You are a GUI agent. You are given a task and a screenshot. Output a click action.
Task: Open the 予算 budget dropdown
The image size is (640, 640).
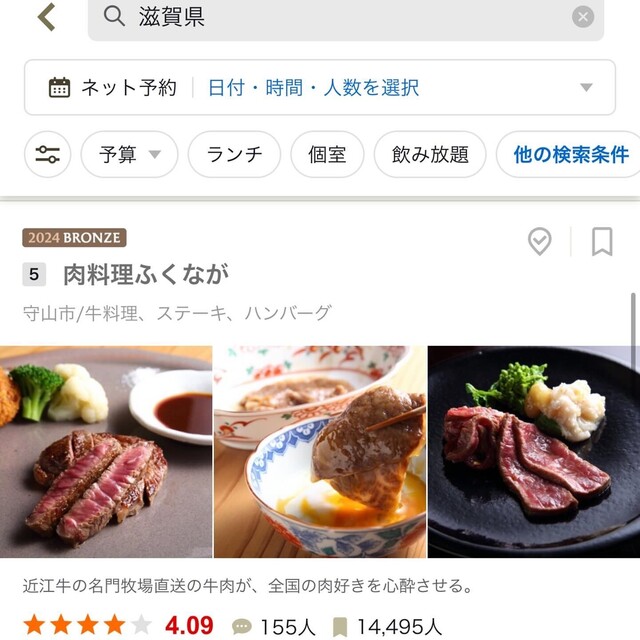(129, 154)
